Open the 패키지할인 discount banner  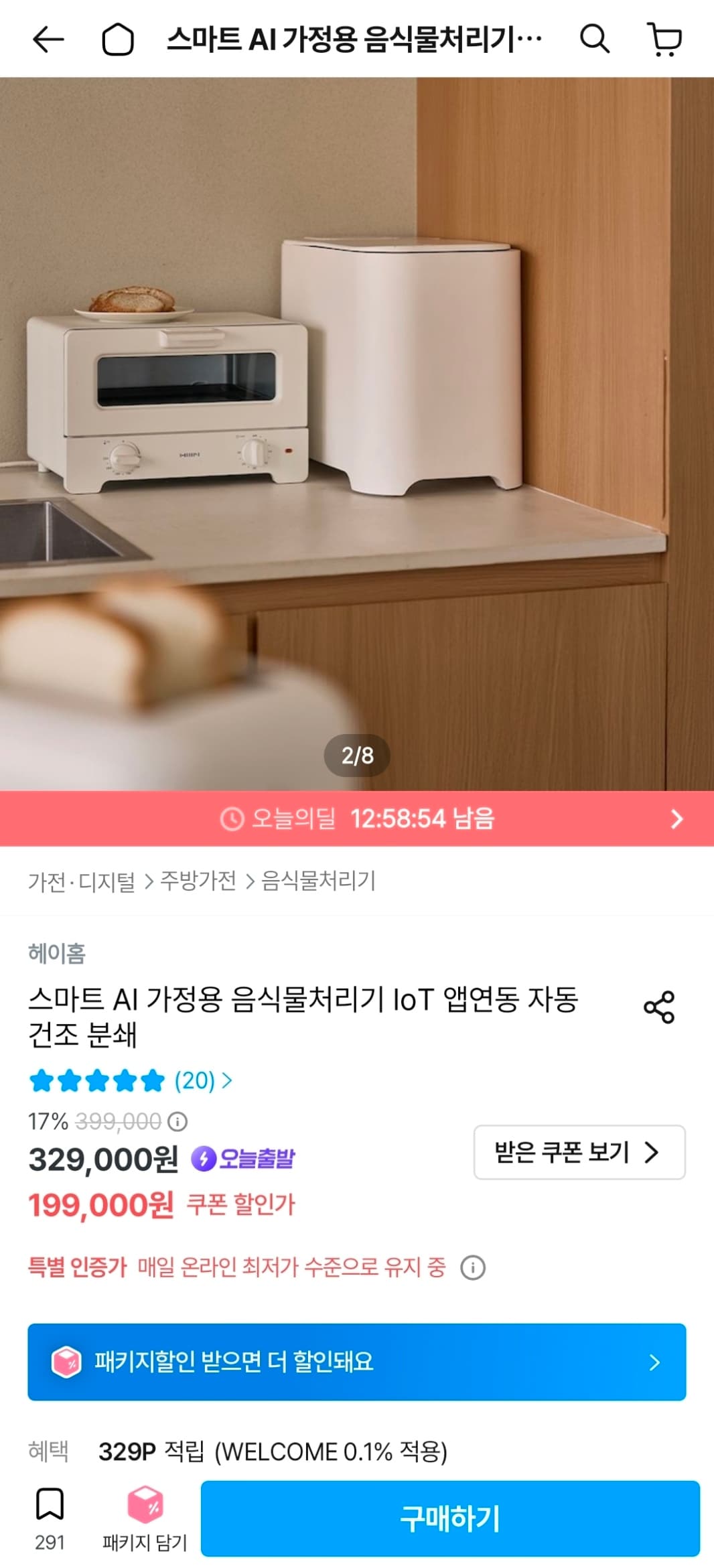357,1362
